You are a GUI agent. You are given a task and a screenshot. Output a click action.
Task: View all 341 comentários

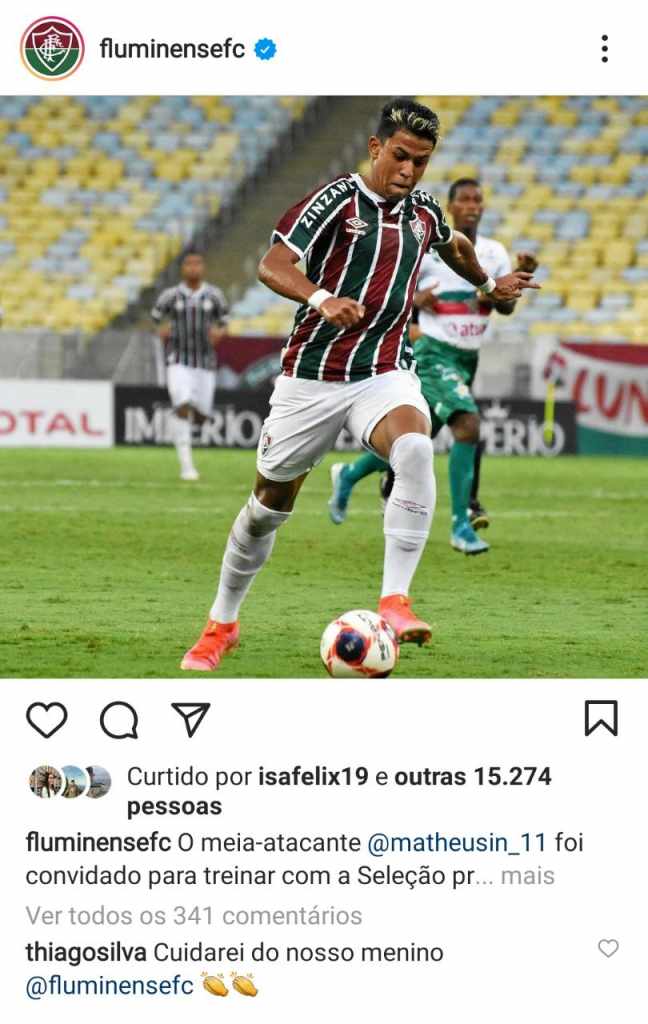pos(193,915)
